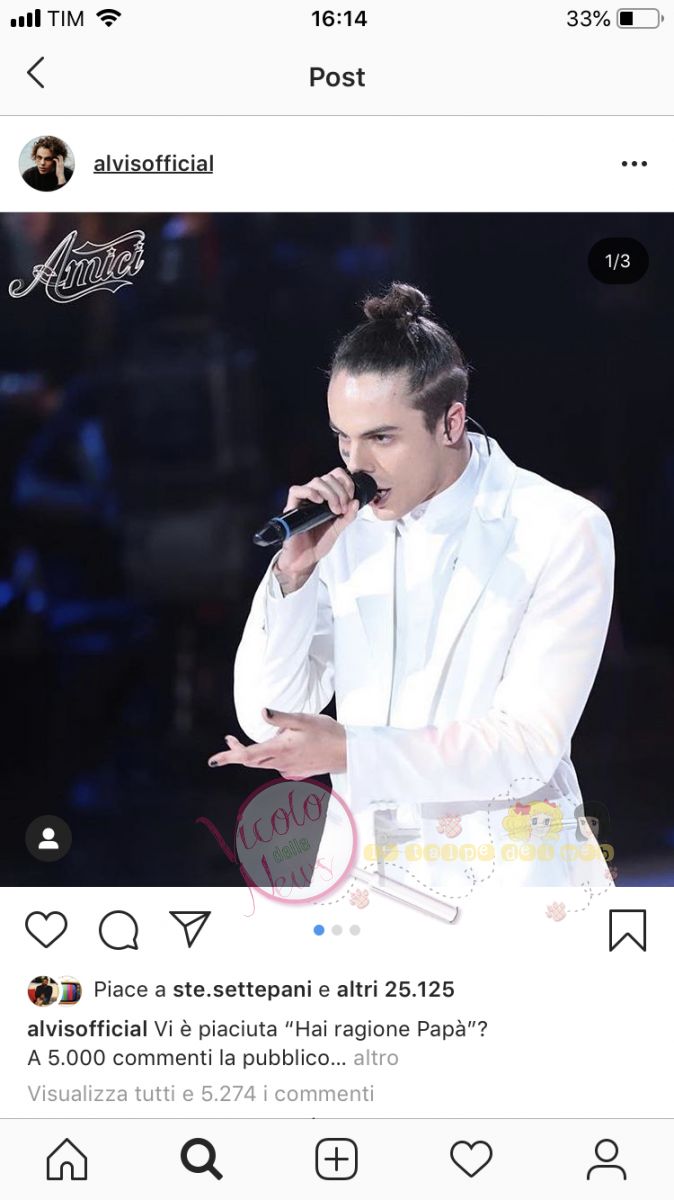View all 5.274 comments

pyautogui.click(x=200, y=1093)
